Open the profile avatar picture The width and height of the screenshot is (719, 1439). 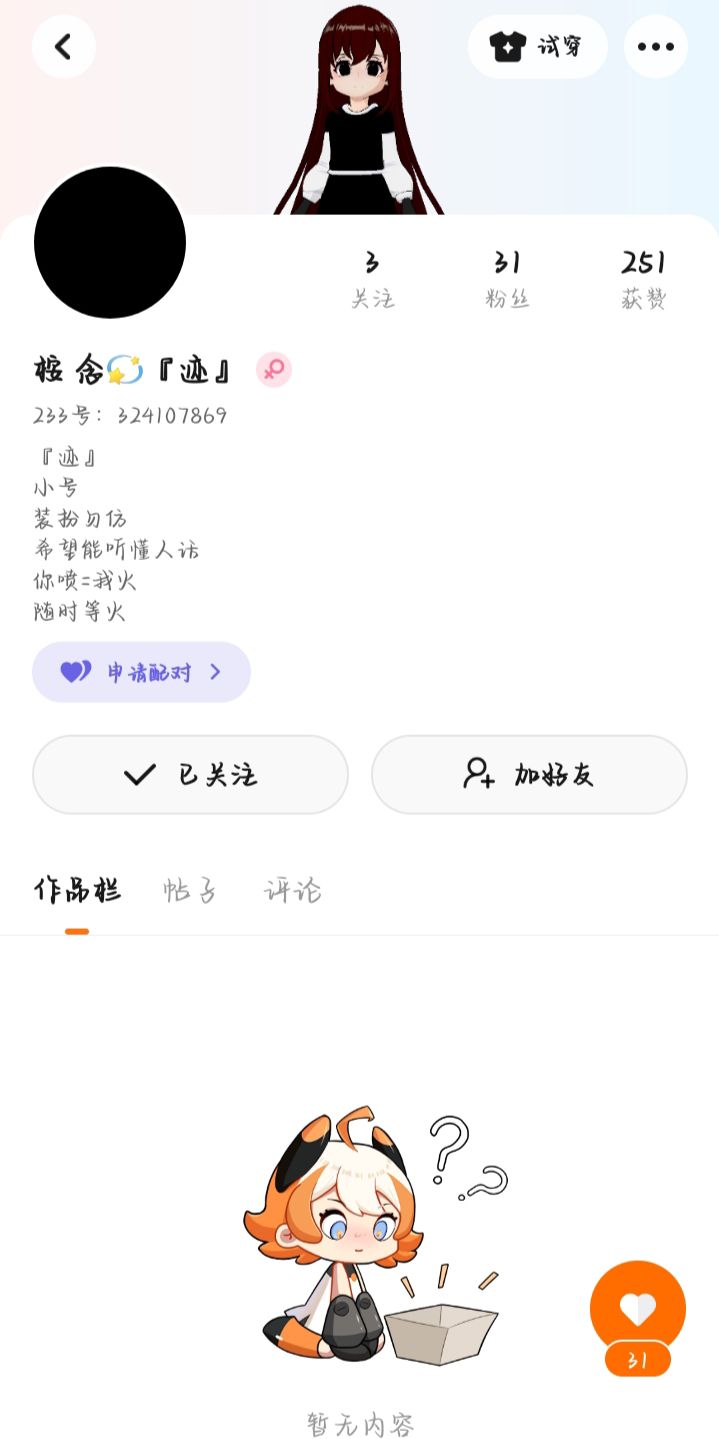pos(110,242)
